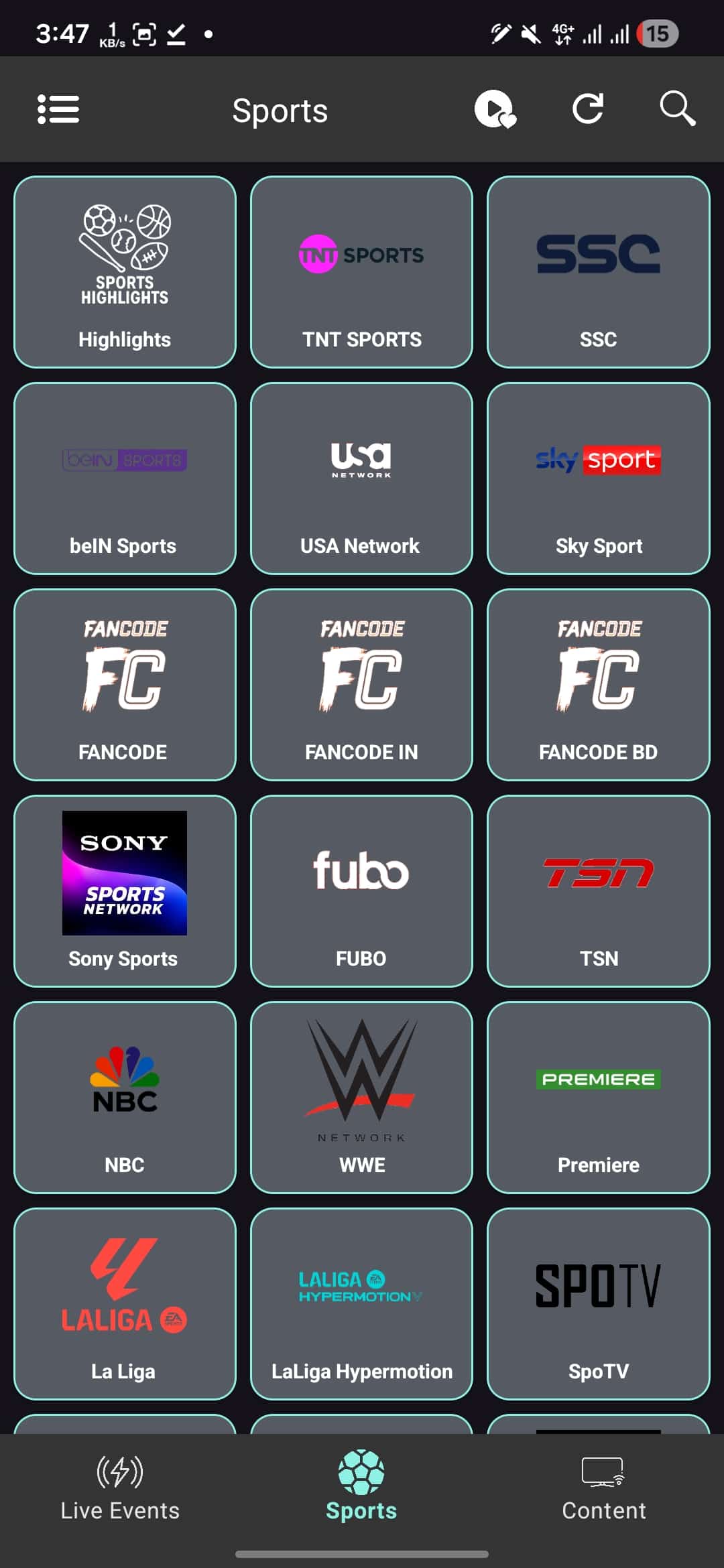This screenshot has width=724, height=1568.
Task: Open the SSC channel tile
Action: pyautogui.click(x=598, y=272)
